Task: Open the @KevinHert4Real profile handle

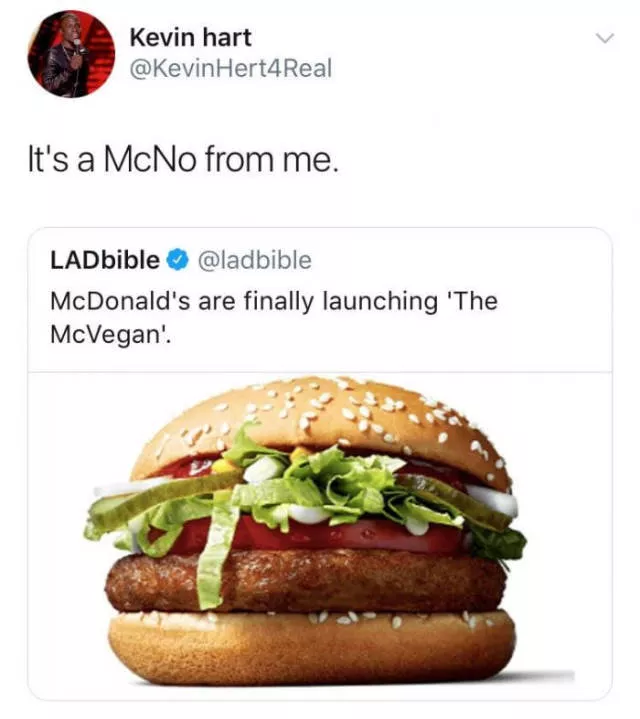Action: pyautogui.click(x=230, y=68)
